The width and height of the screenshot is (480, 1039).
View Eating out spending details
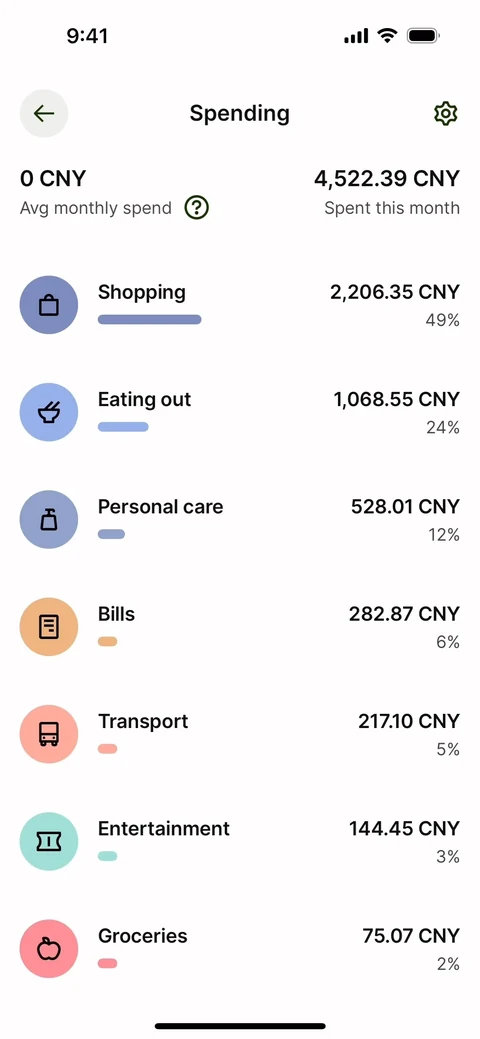coord(240,412)
